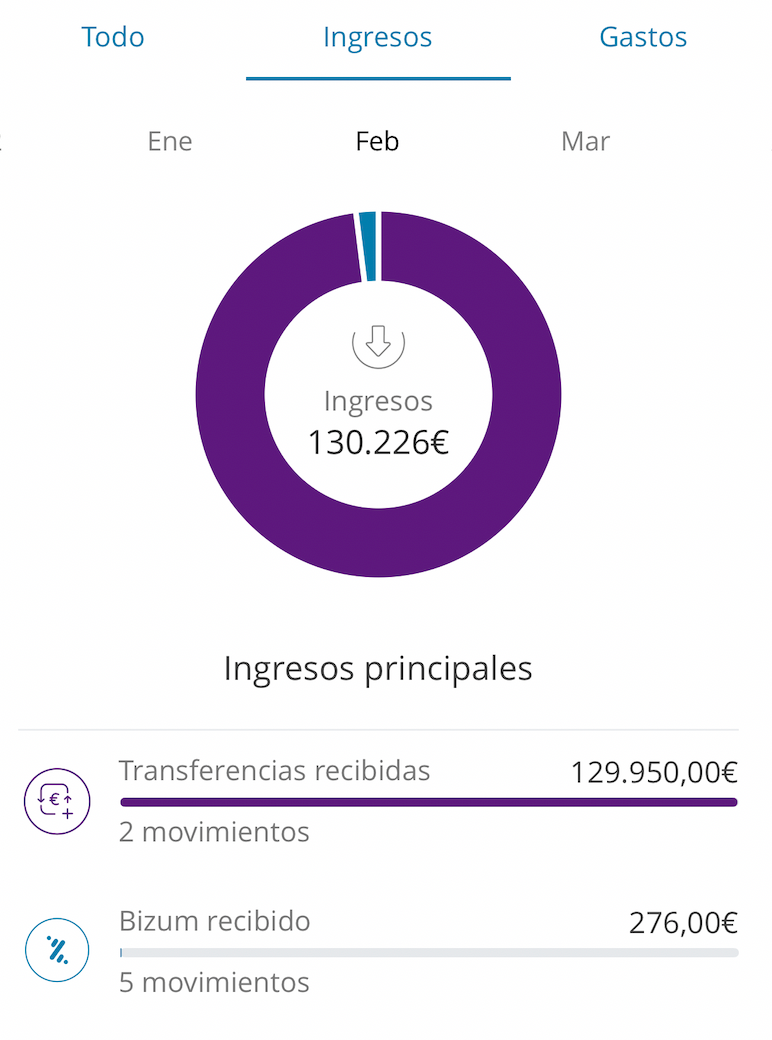This screenshot has width=772, height=1040.
Task: Select the Feb month
Action: tap(377, 141)
